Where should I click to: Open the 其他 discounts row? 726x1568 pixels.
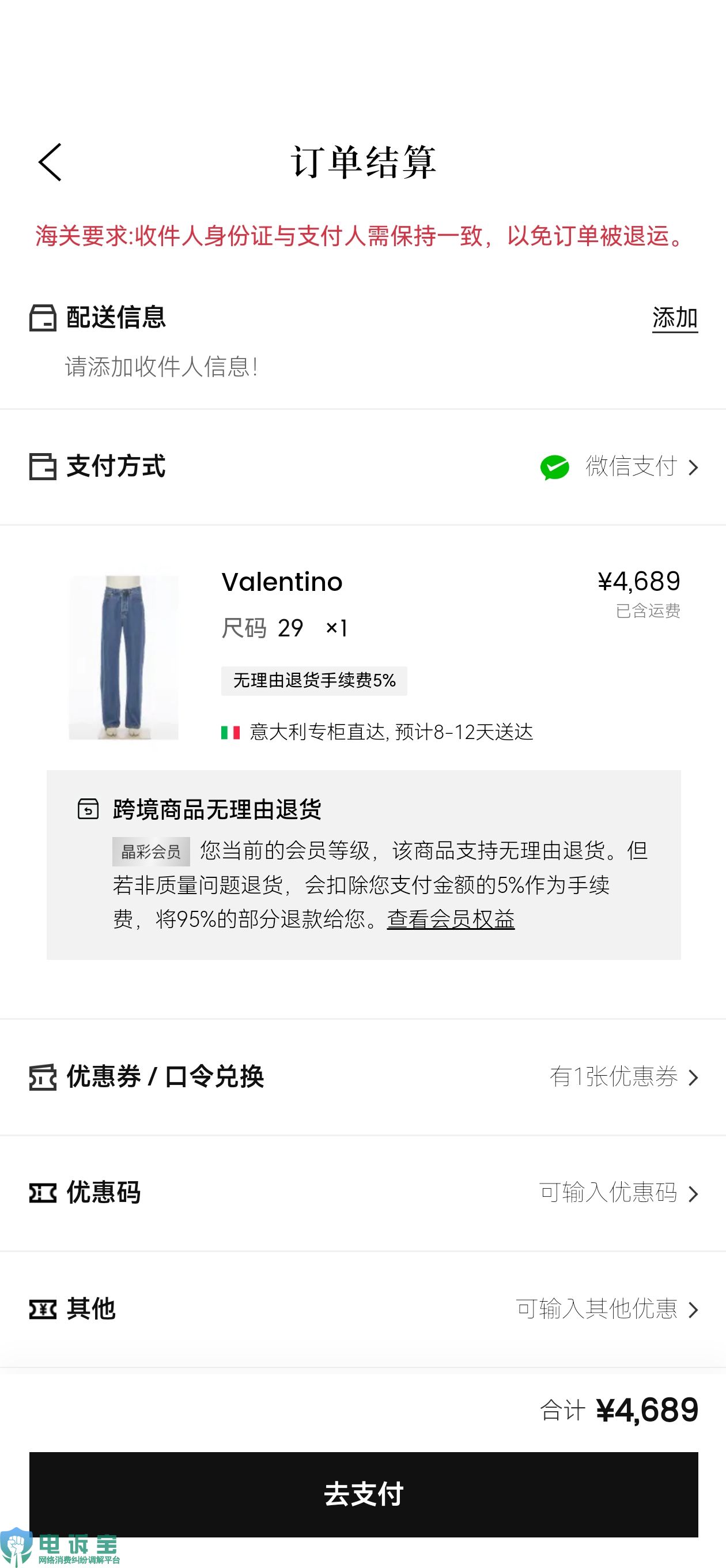click(x=362, y=1309)
